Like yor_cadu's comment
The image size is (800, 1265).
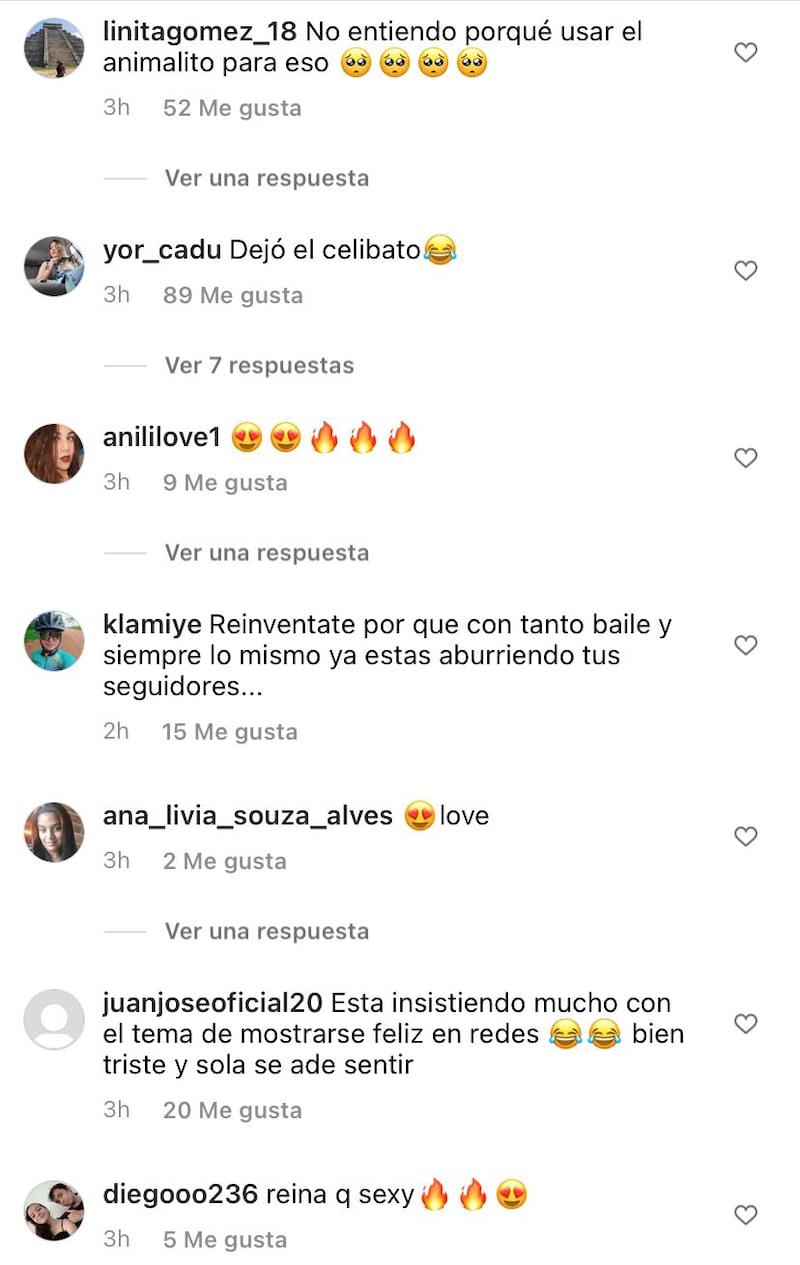(746, 270)
